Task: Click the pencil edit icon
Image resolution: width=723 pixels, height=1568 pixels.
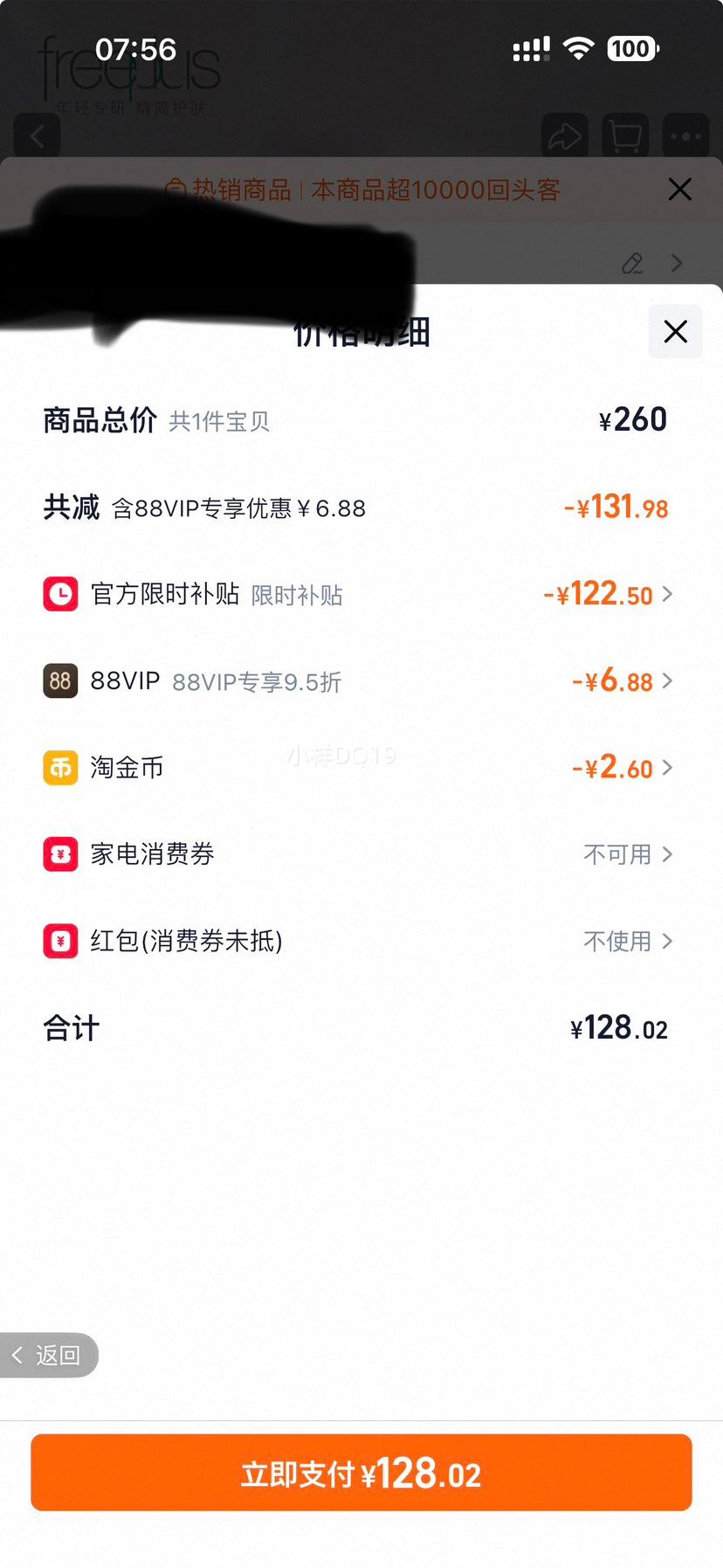Action: [632, 264]
